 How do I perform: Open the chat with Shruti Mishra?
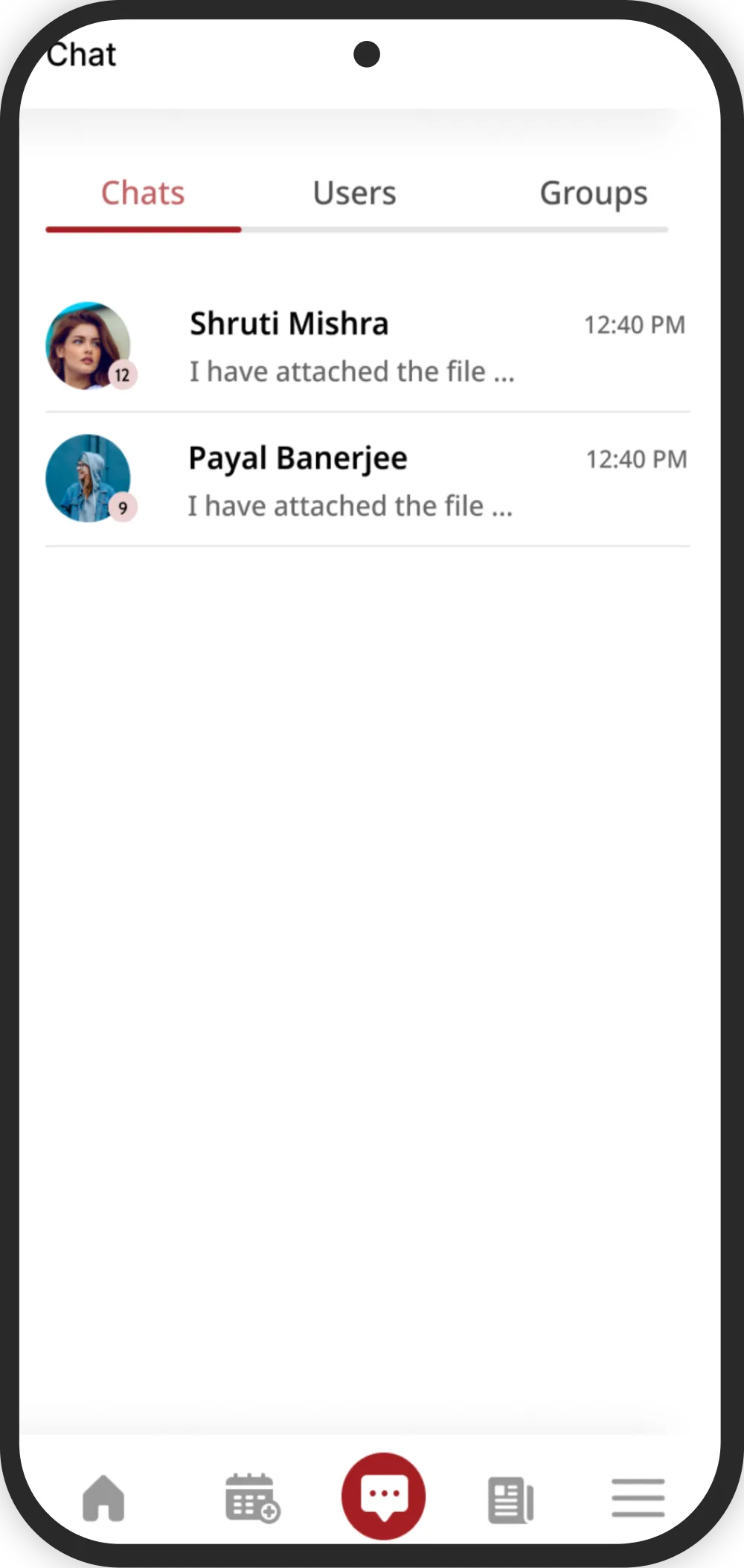point(365,346)
